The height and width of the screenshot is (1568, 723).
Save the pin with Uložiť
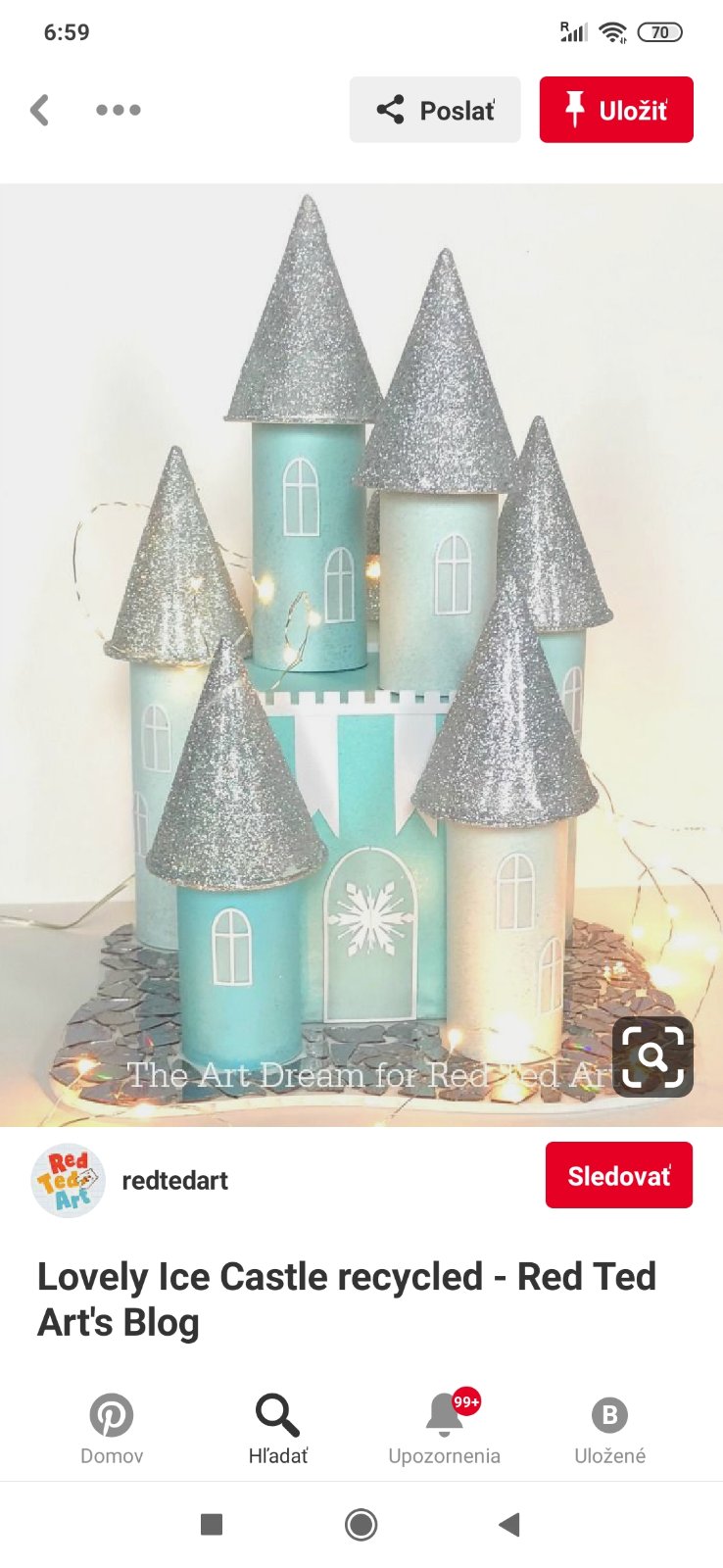616,110
